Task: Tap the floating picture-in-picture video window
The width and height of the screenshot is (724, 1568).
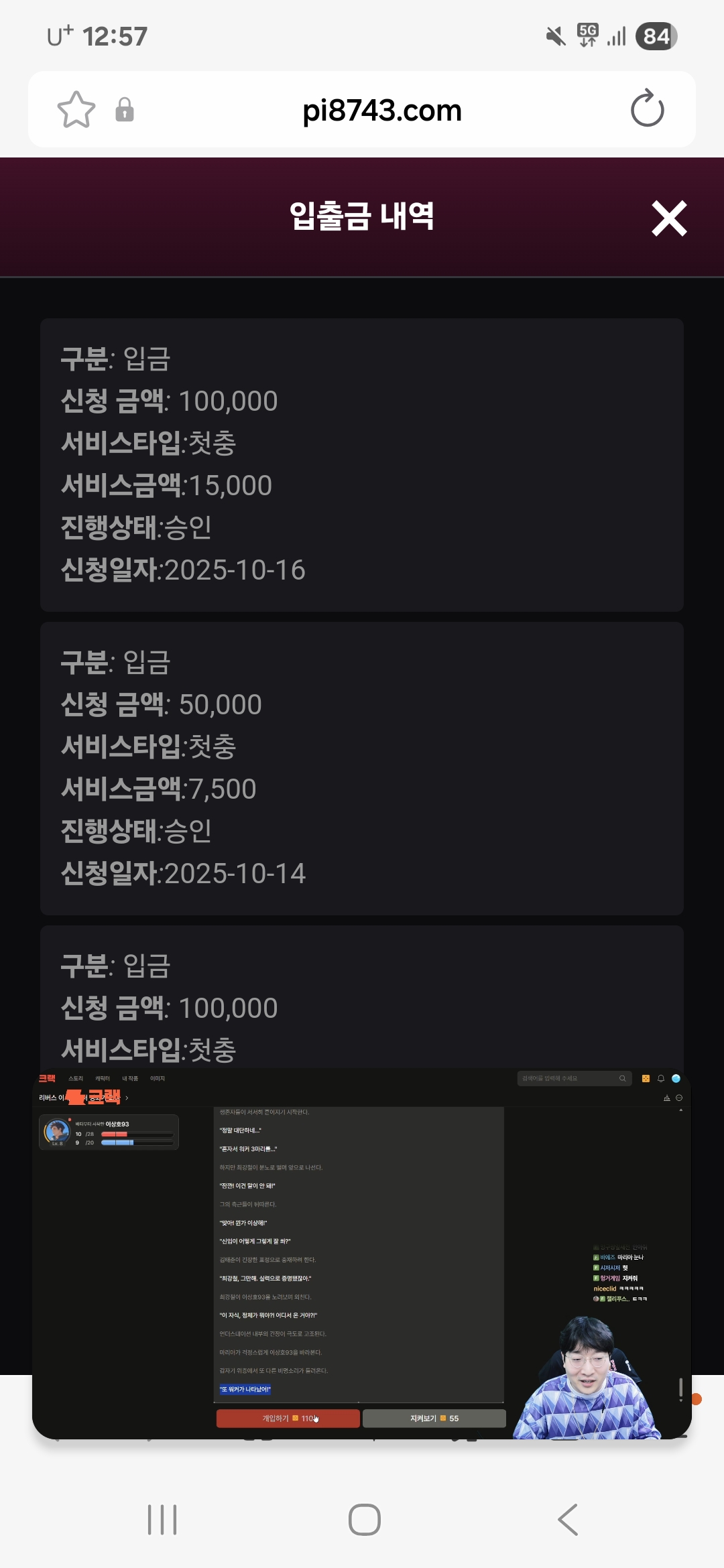Action: tap(362, 1253)
